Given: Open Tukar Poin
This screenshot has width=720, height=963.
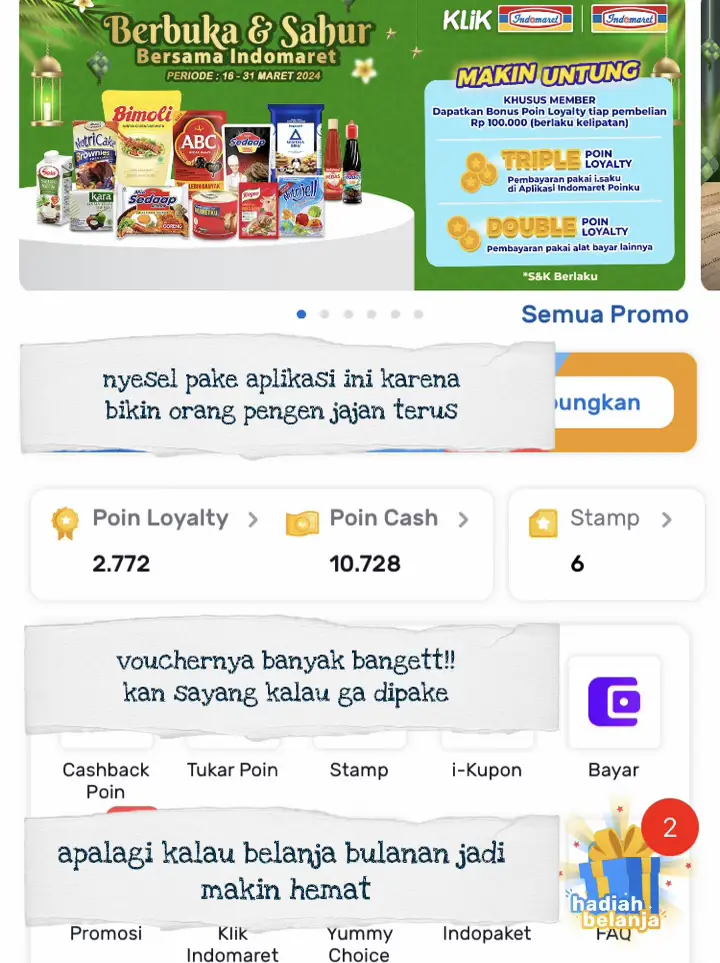Looking at the screenshot, I should point(232,768).
